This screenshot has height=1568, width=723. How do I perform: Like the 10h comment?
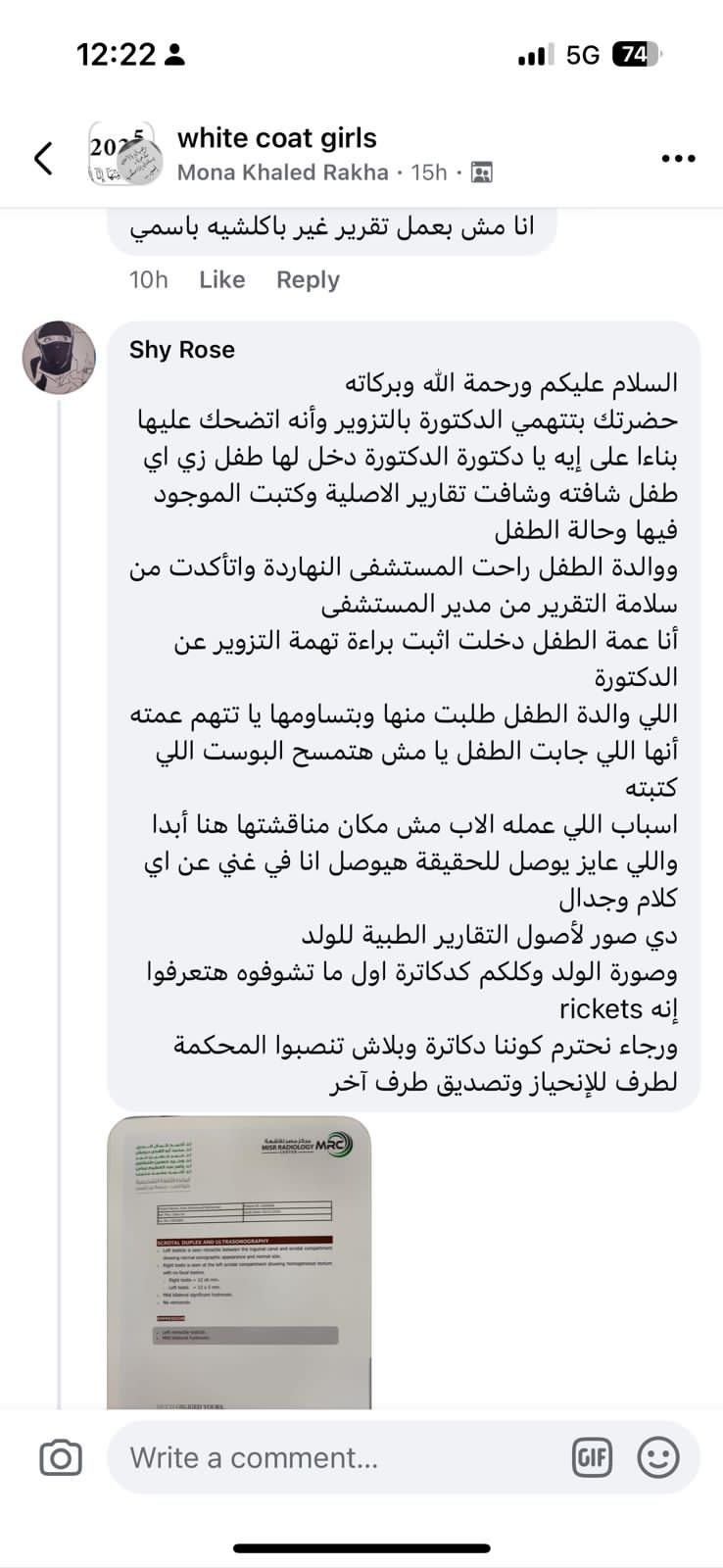(221, 280)
